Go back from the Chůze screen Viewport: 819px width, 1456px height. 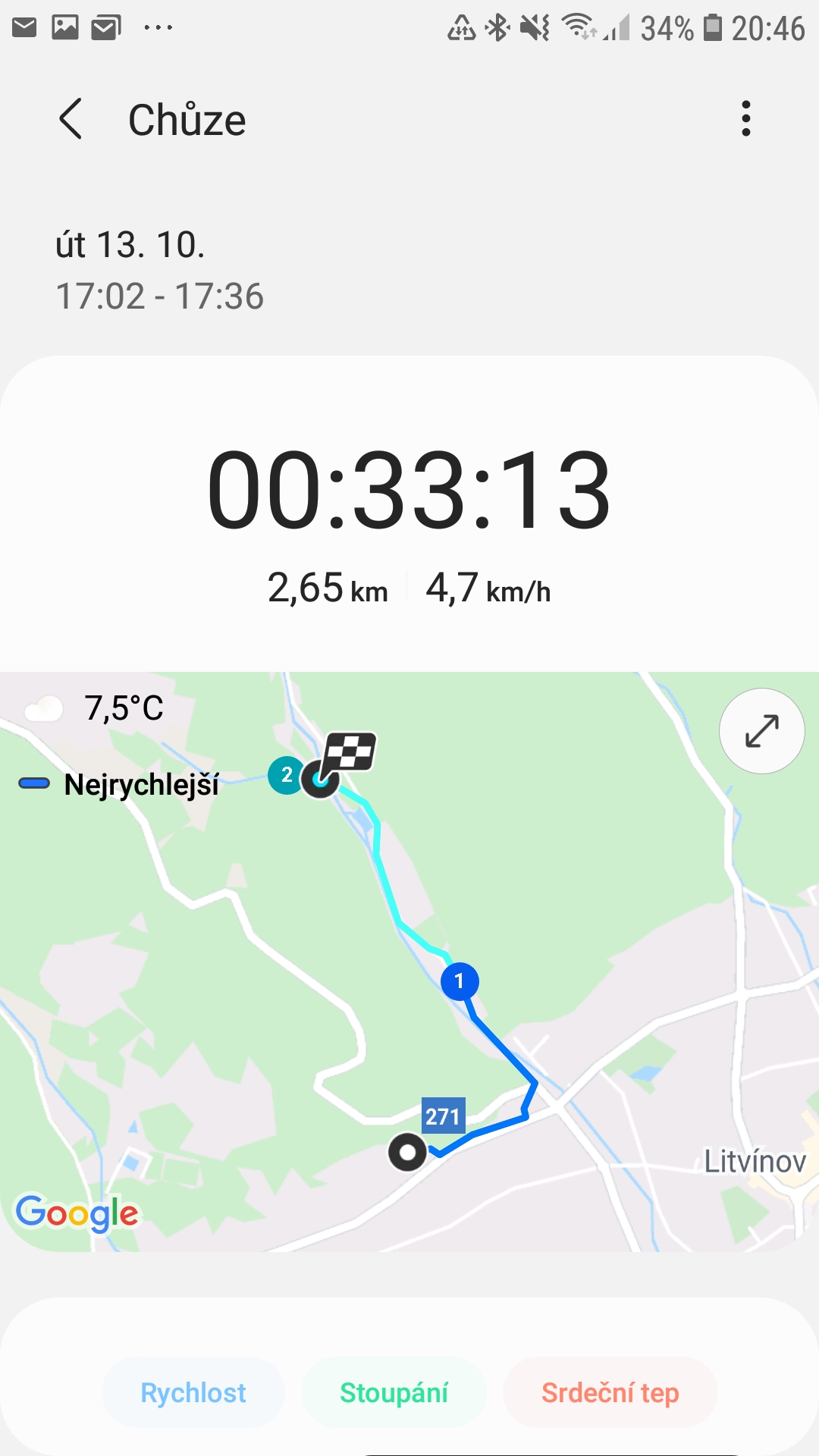click(x=71, y=119)
